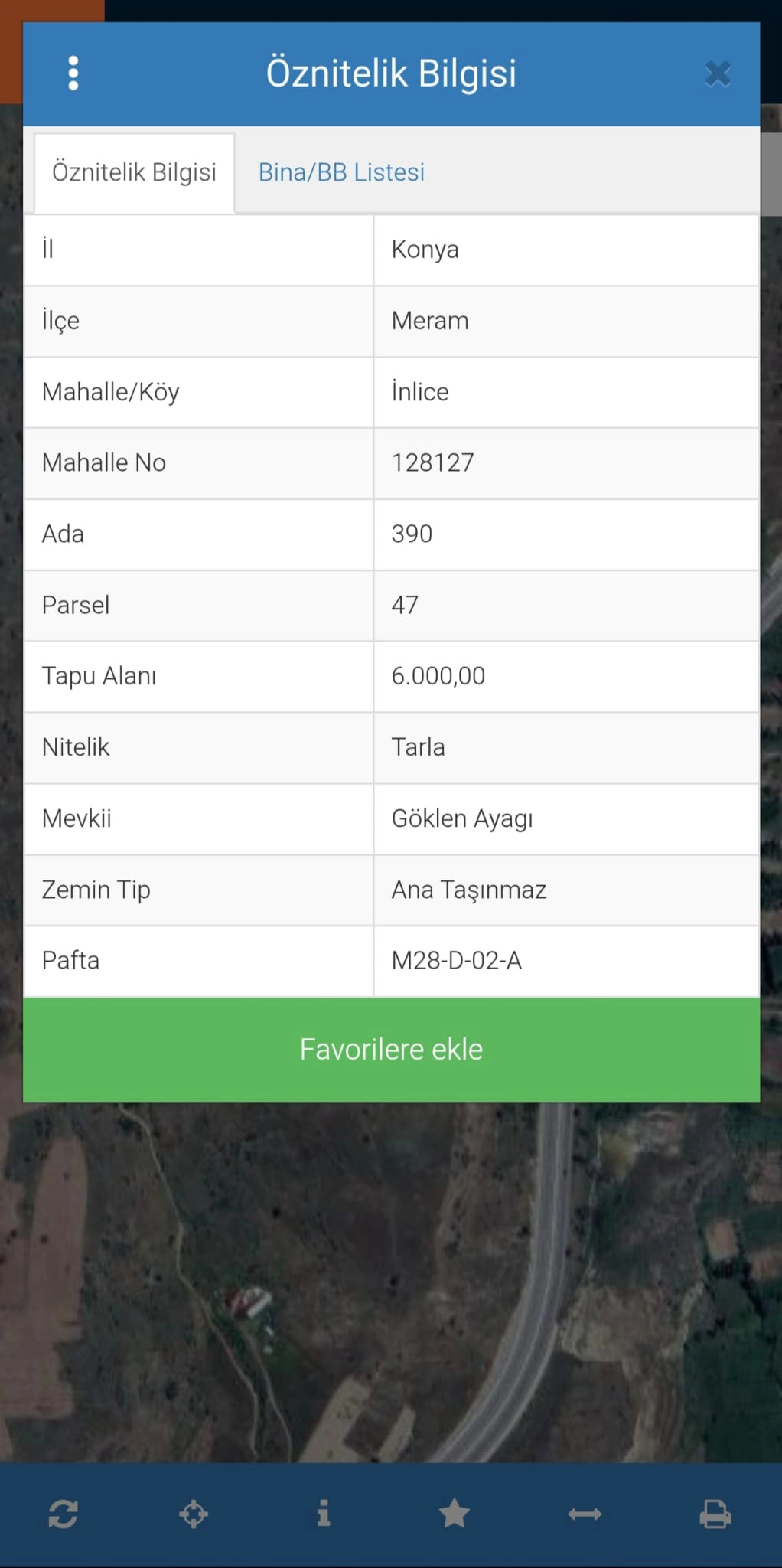The width and height of the screenshot is (782, 1568).
Task: Click the Tapu Alanı value 6.000,00
Action: [x=438, y=676]
